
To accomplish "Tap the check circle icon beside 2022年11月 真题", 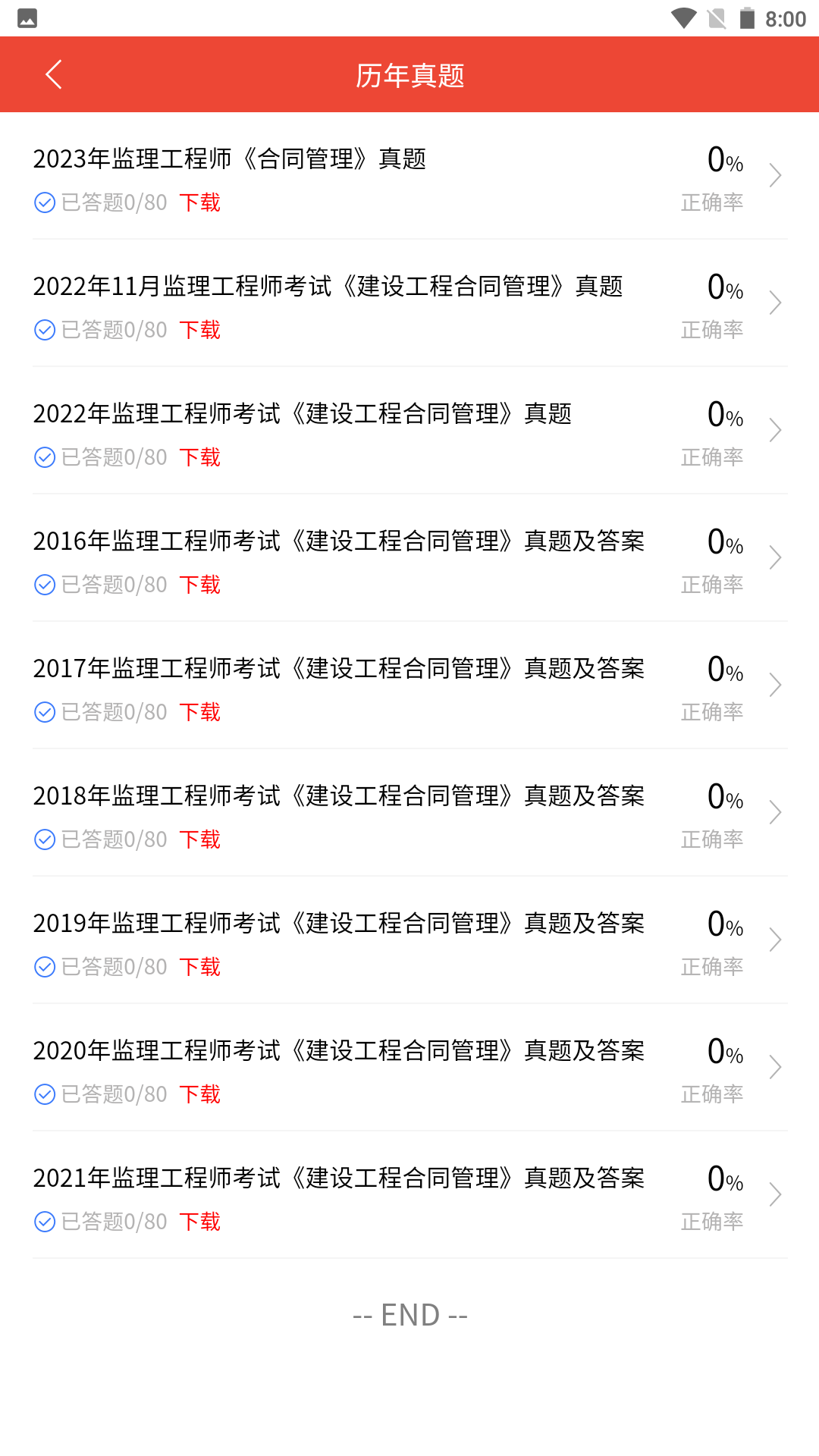I will [43, 330].
